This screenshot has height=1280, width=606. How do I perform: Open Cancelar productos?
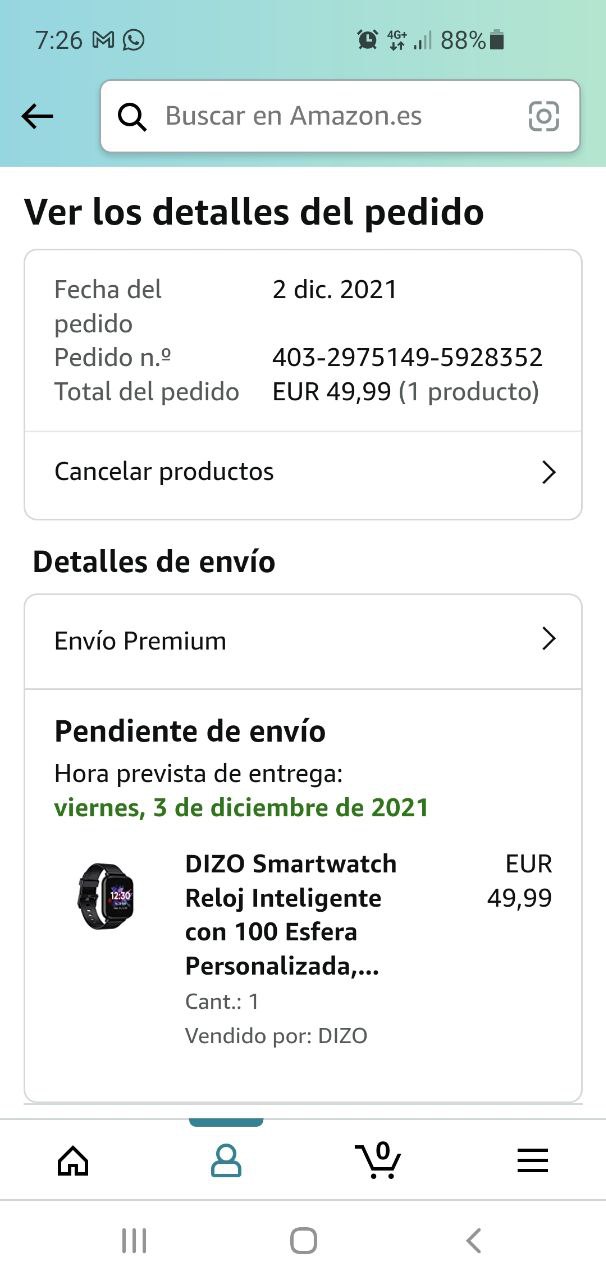point(303,472)
